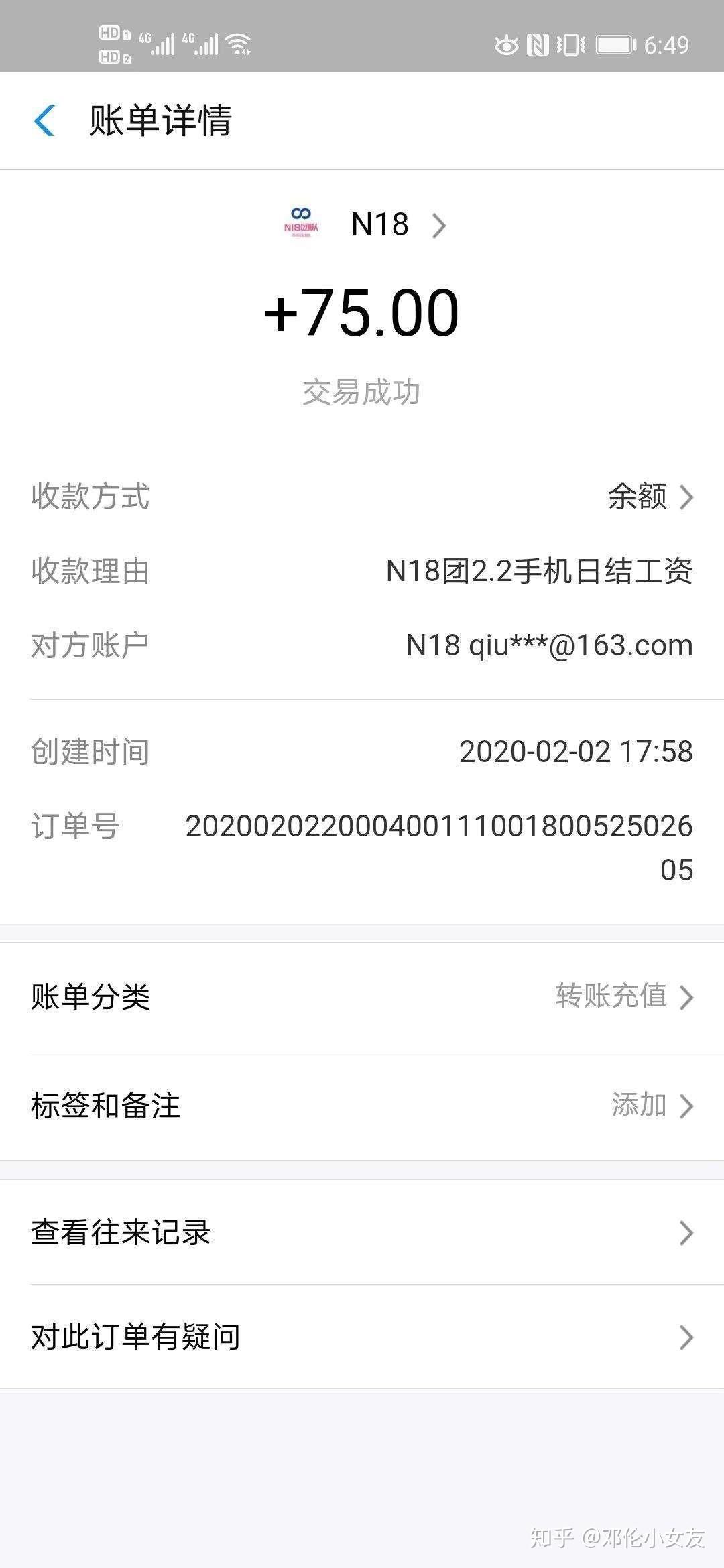Go back from 账单详情 page
724x1568 pixels.
point(44,121)
